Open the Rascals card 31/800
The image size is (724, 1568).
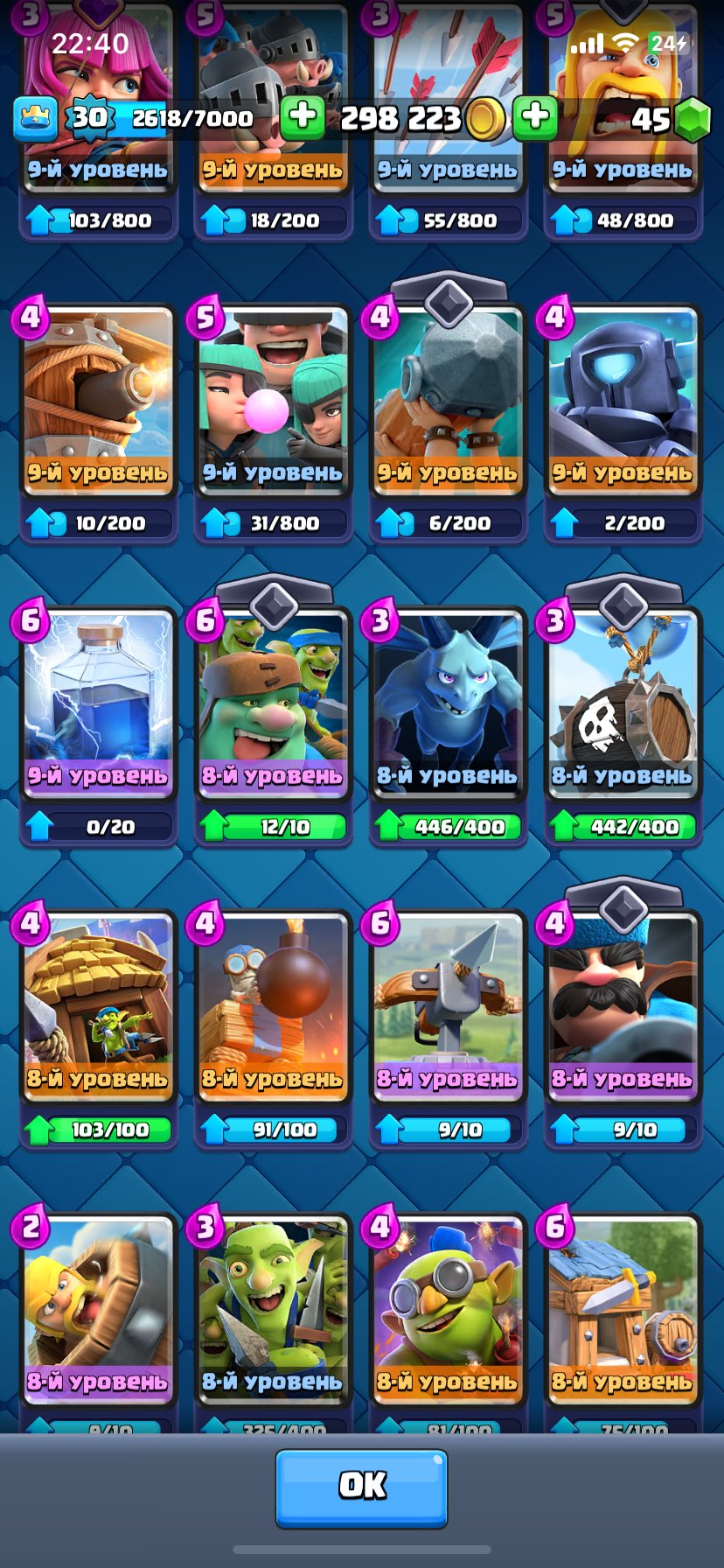tap(273, 402)
